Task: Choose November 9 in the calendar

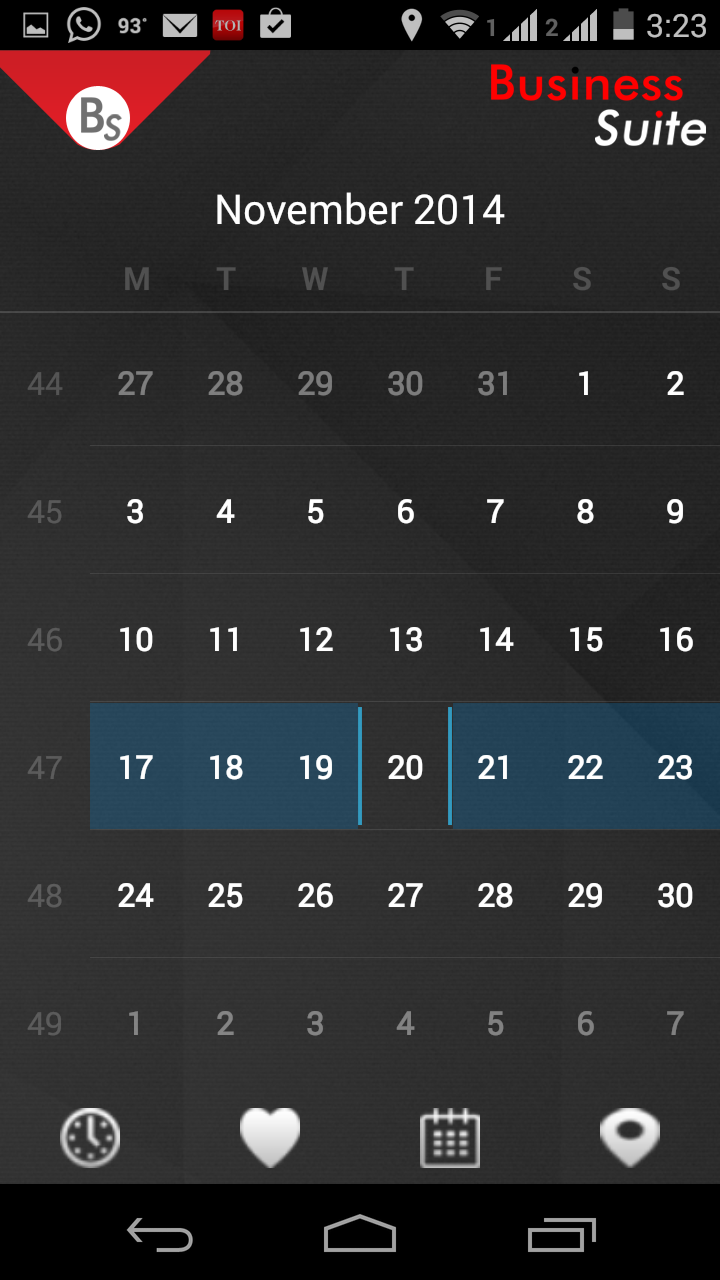Action: (x=675, y=512)
